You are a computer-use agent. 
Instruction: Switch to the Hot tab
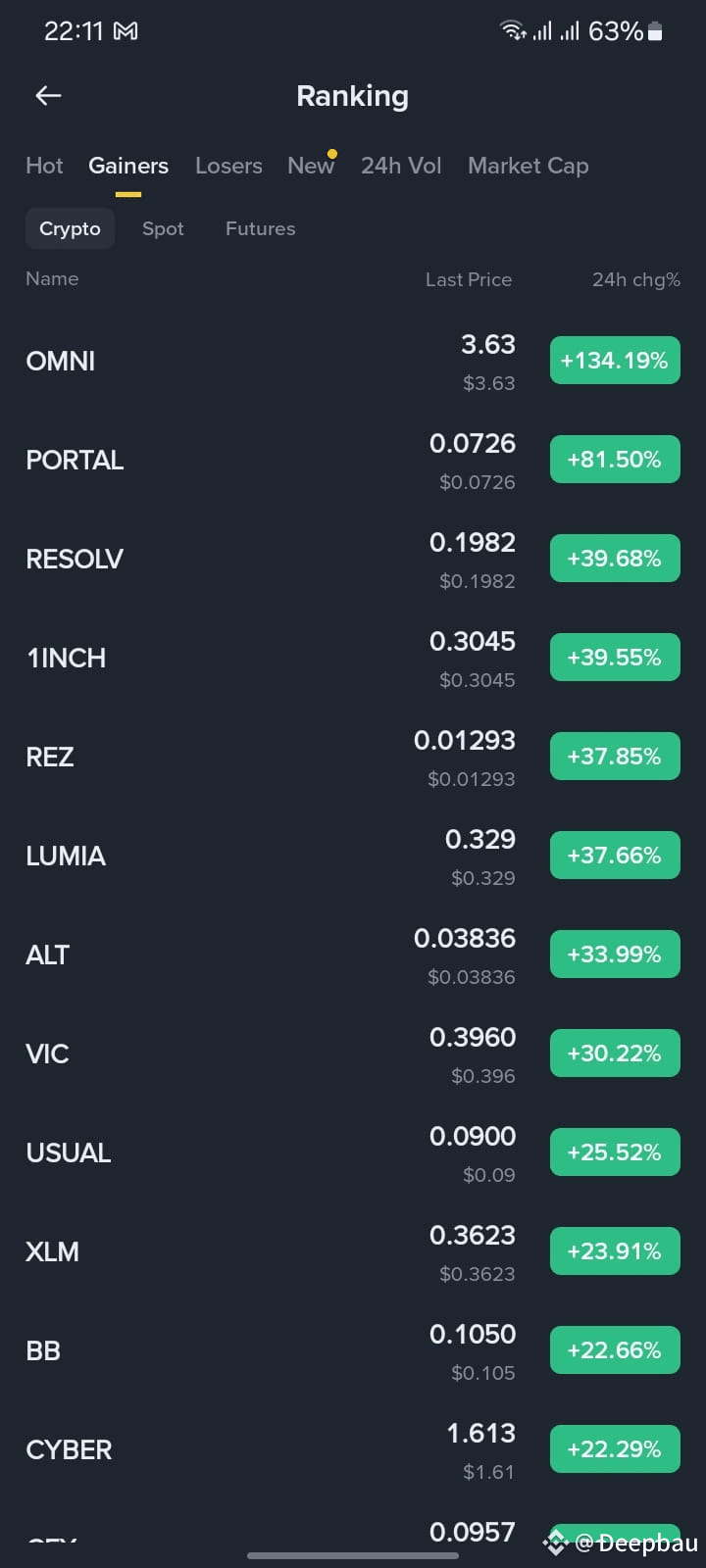[x=44, y=166]
